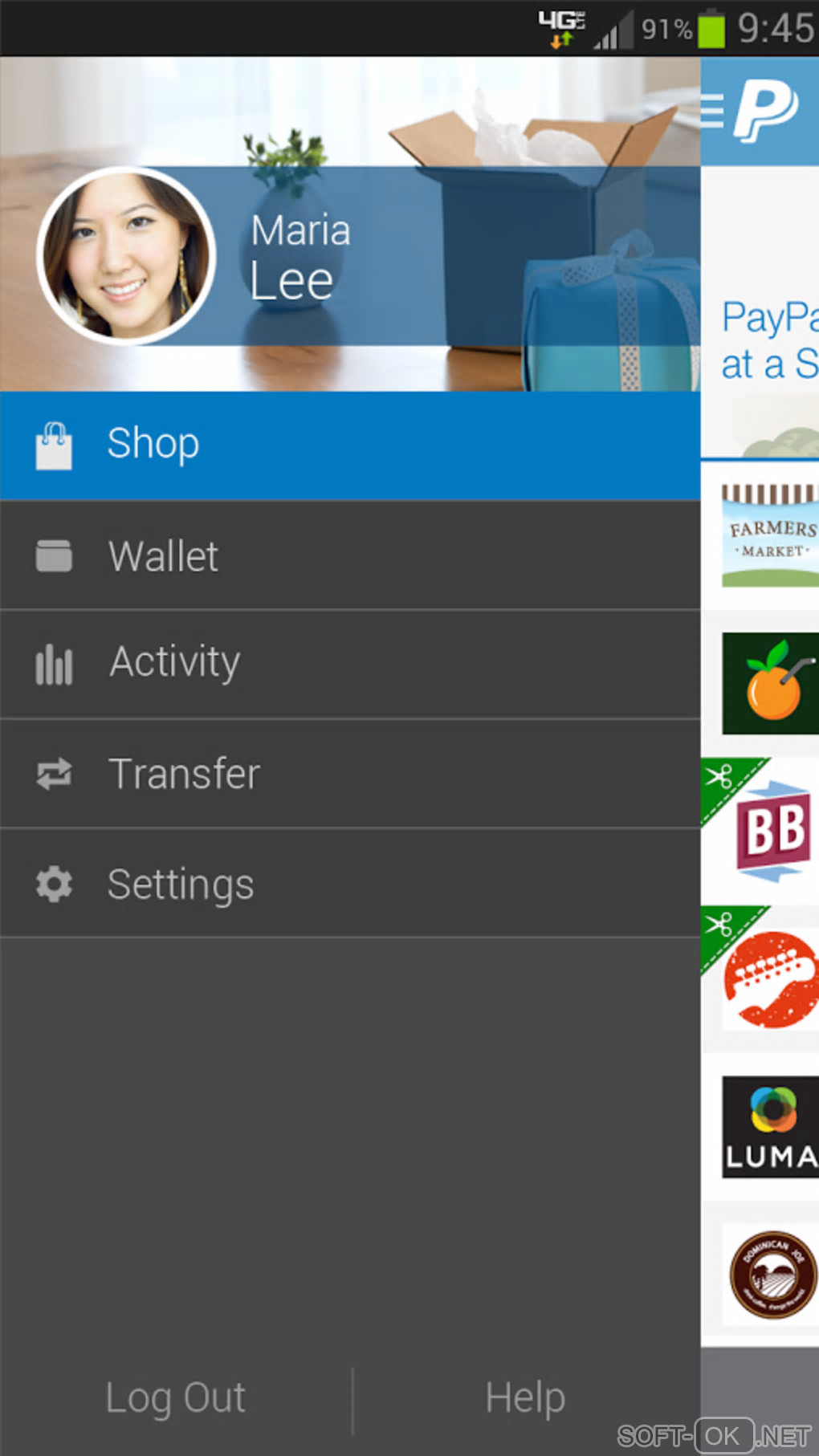Open the Shop menu item

349,445
